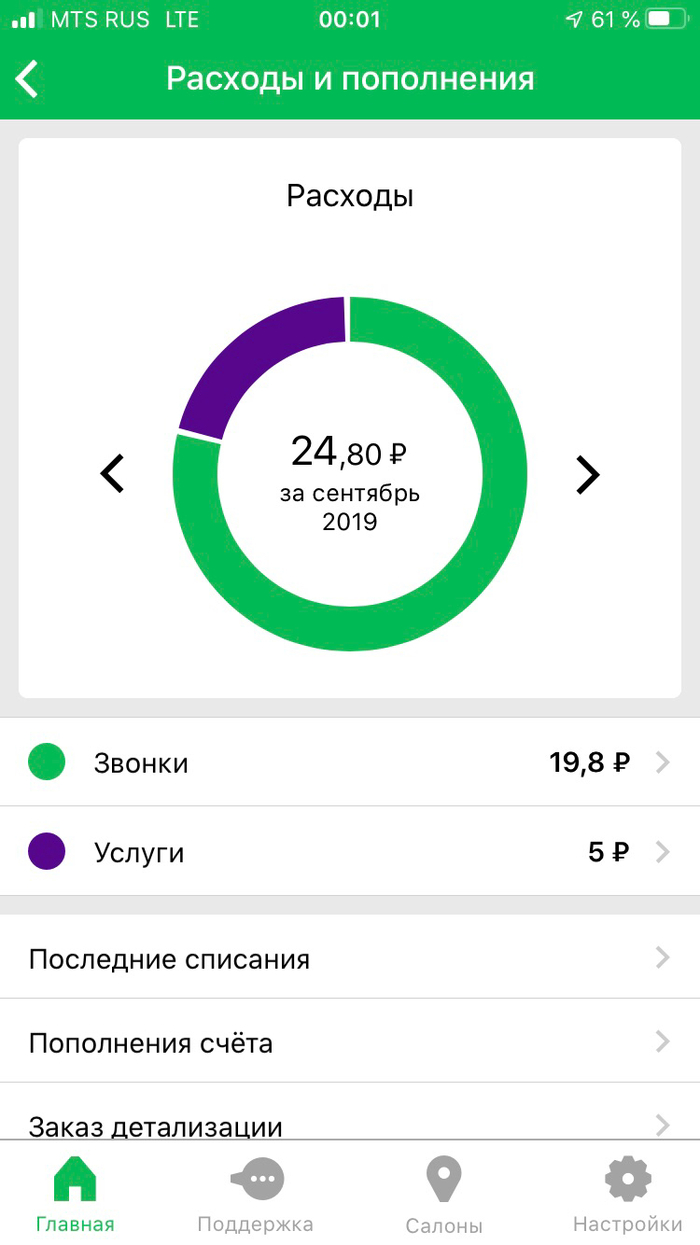The image size is (700, 1245).
Task: Open Пополнения счёта
Action: click(x=350, y=1043)
